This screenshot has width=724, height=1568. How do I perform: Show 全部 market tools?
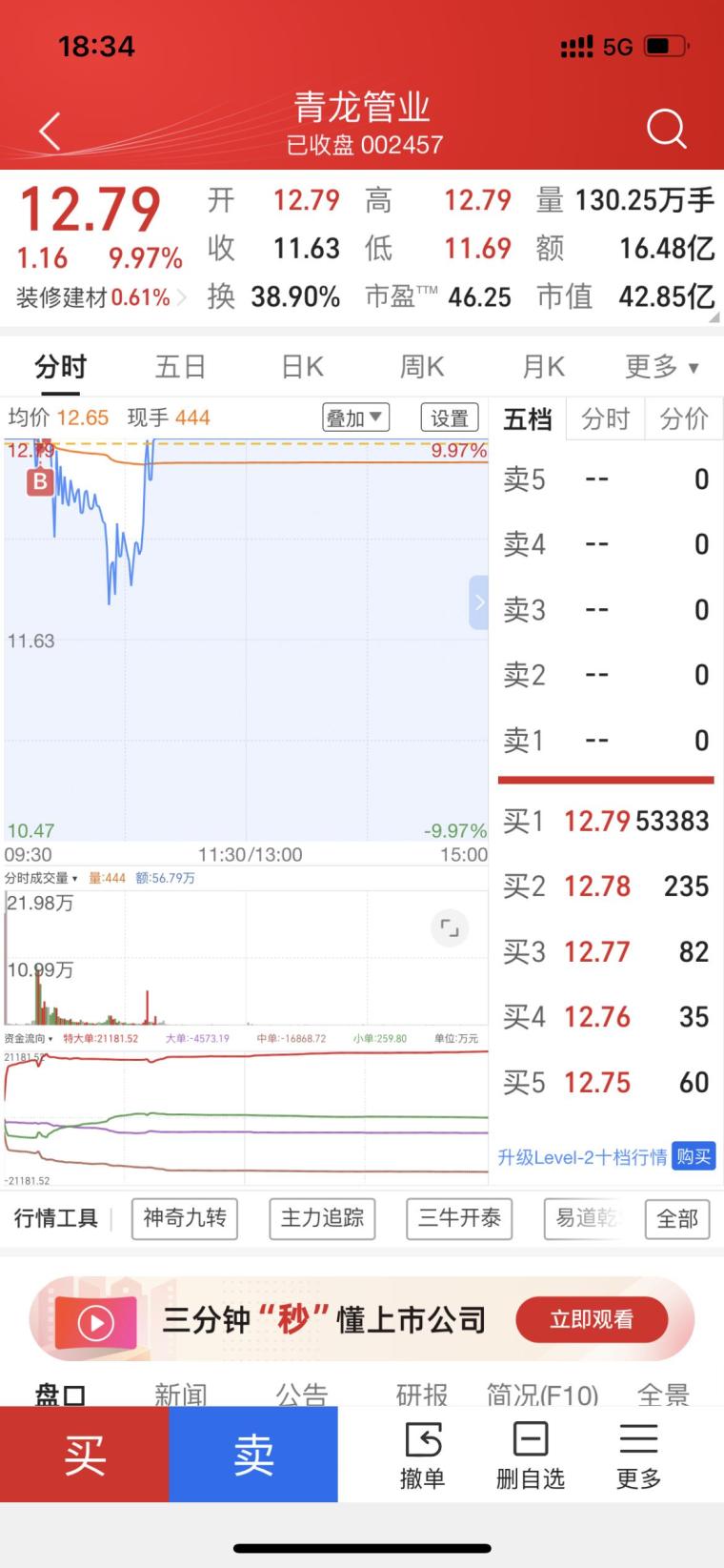pos(677,1218)
